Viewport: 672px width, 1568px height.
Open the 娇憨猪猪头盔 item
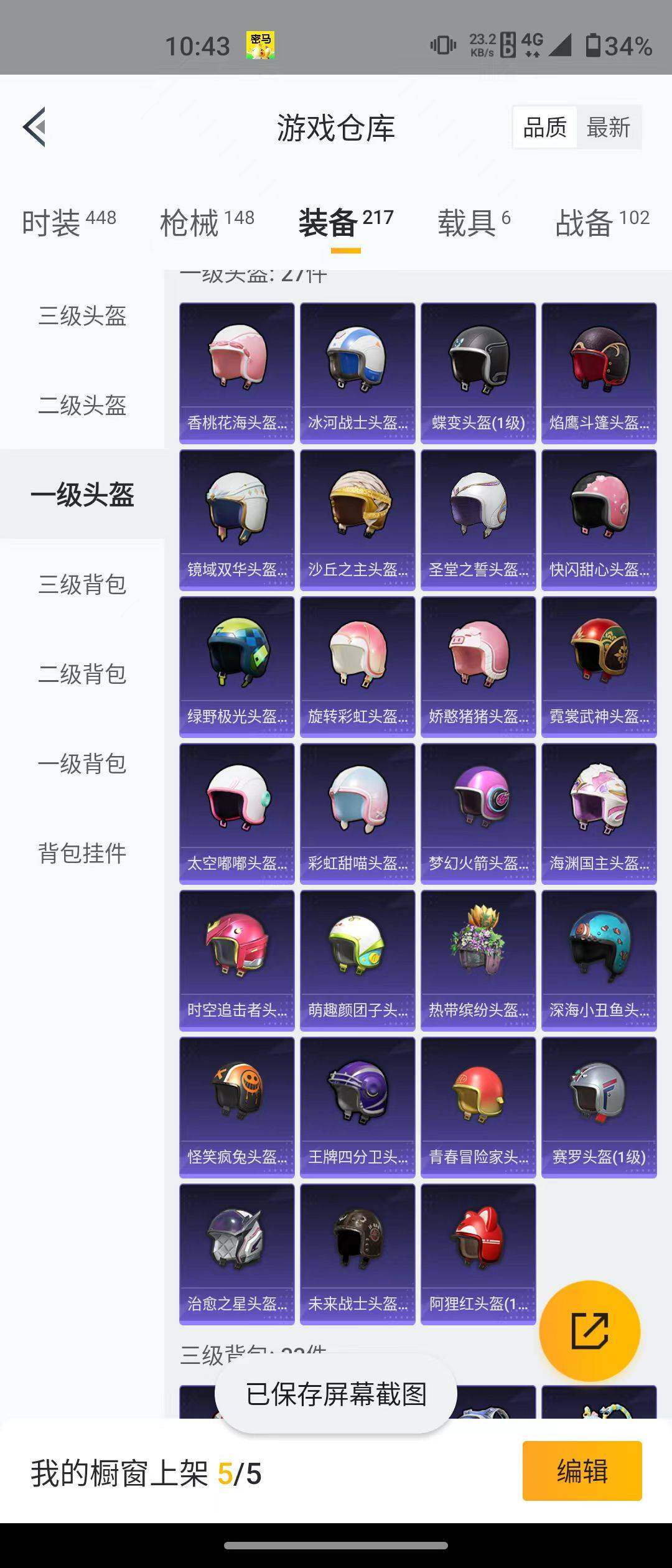pos(478,666)
